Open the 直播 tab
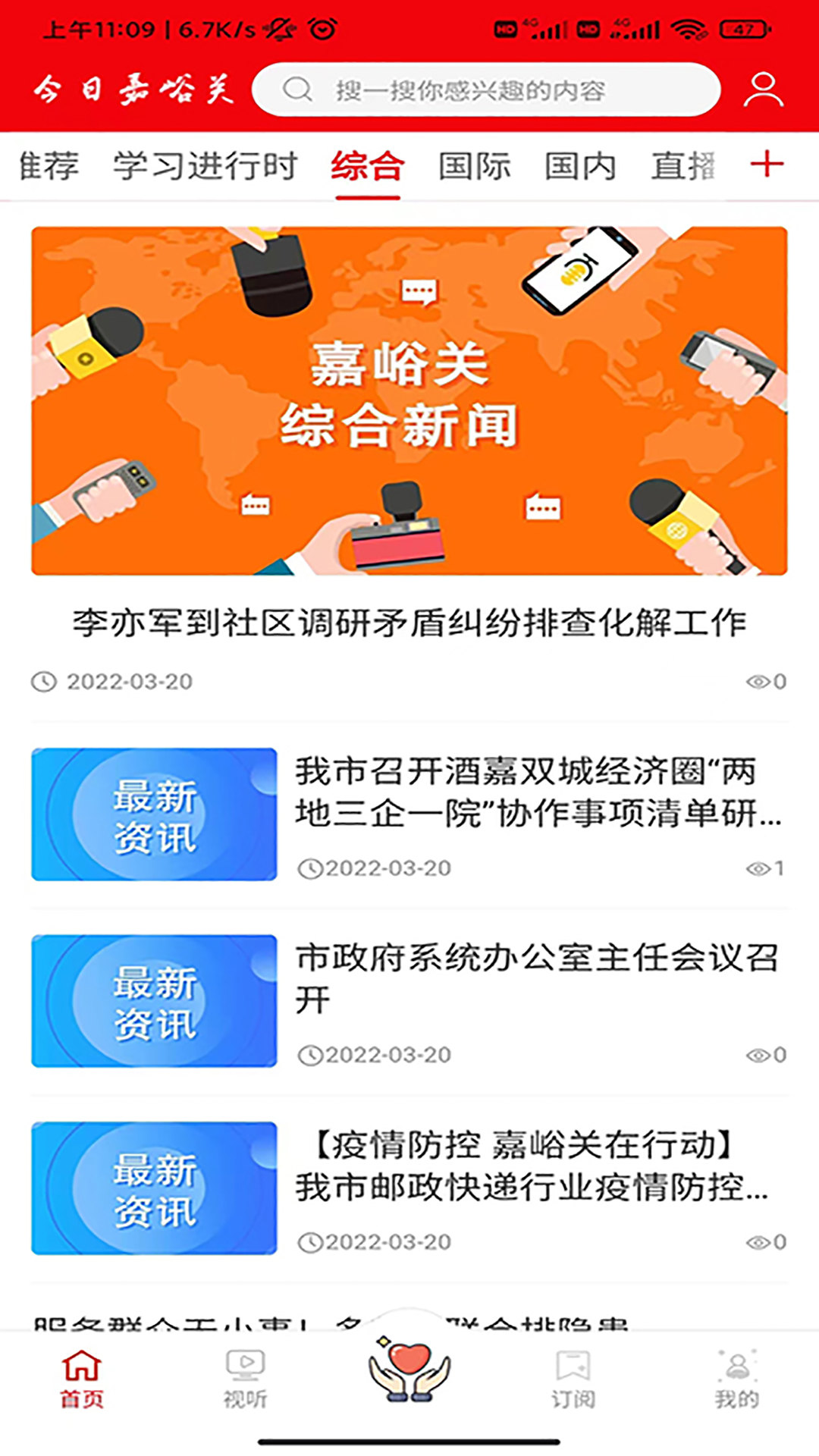 682,166
